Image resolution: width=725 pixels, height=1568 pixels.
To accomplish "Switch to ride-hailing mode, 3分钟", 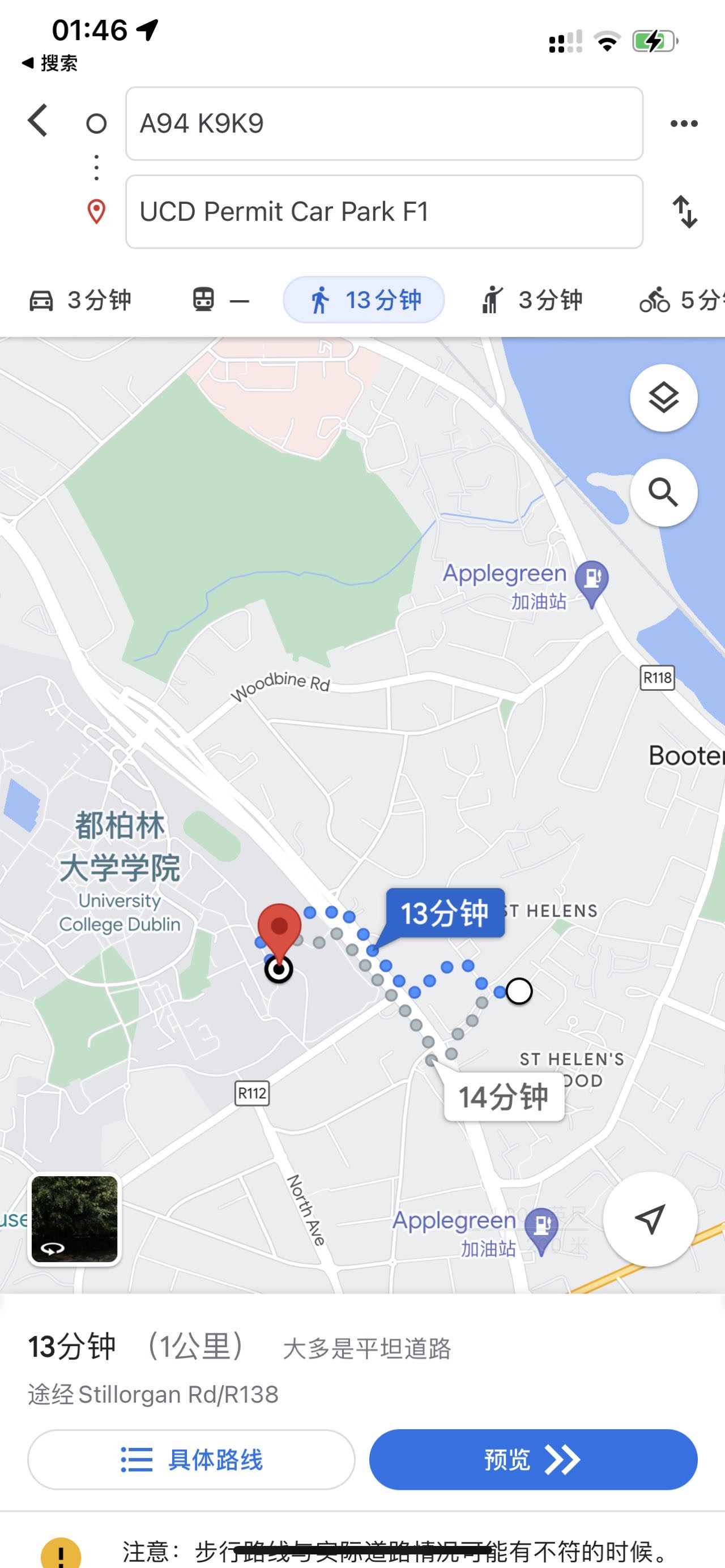I will 532,300.
